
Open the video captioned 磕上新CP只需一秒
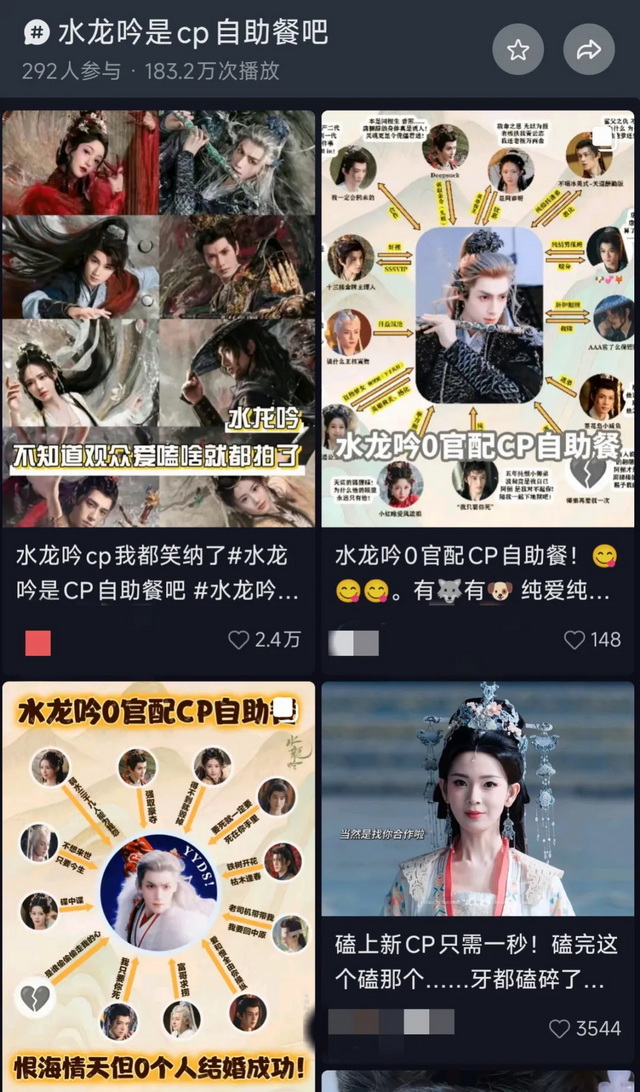478,800
